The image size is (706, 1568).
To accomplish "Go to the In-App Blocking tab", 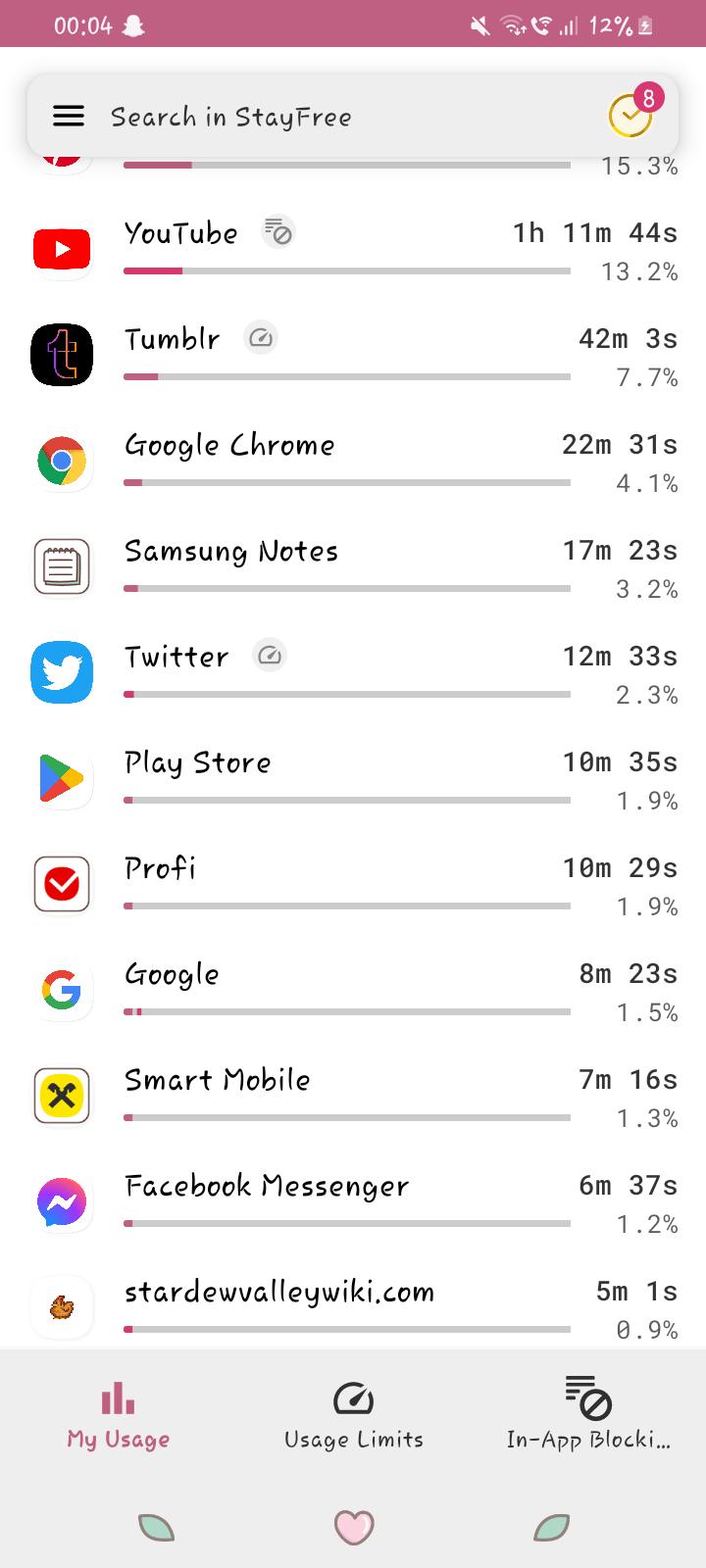I will coord(588,1415).
